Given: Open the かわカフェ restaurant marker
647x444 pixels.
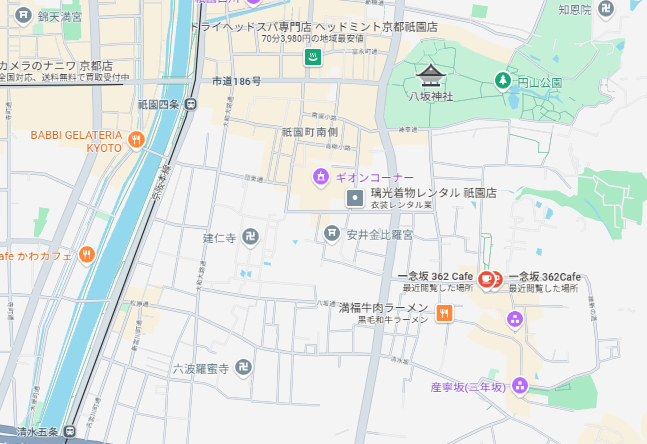Looking at the screenshot, I should tap(87, 255).
